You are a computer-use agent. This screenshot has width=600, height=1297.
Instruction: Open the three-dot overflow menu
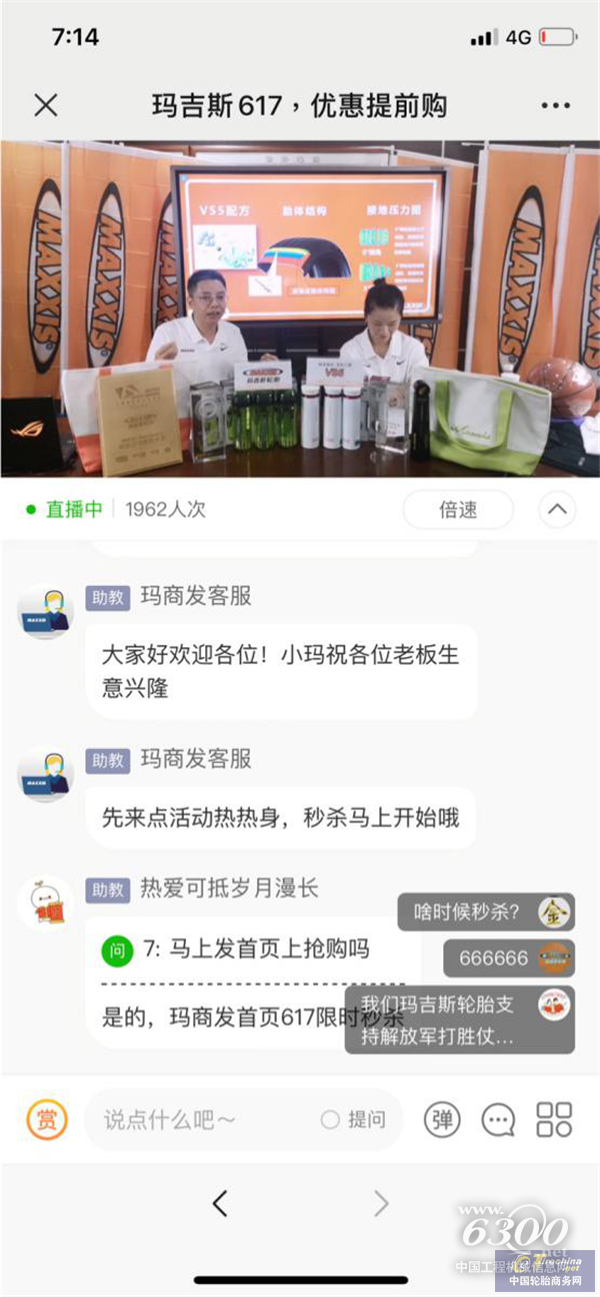(554, 106)
